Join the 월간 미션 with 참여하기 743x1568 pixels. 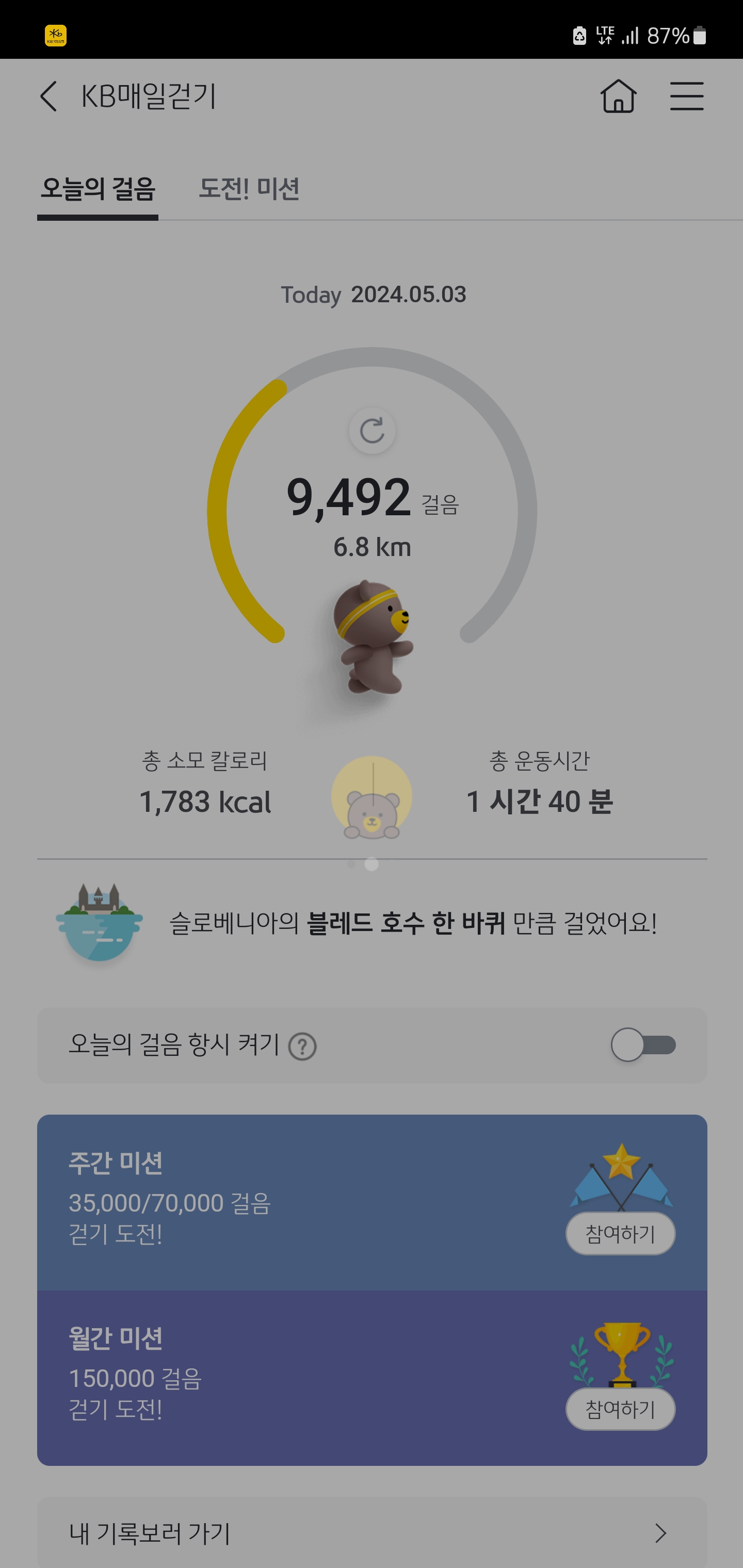(620, 1409)
